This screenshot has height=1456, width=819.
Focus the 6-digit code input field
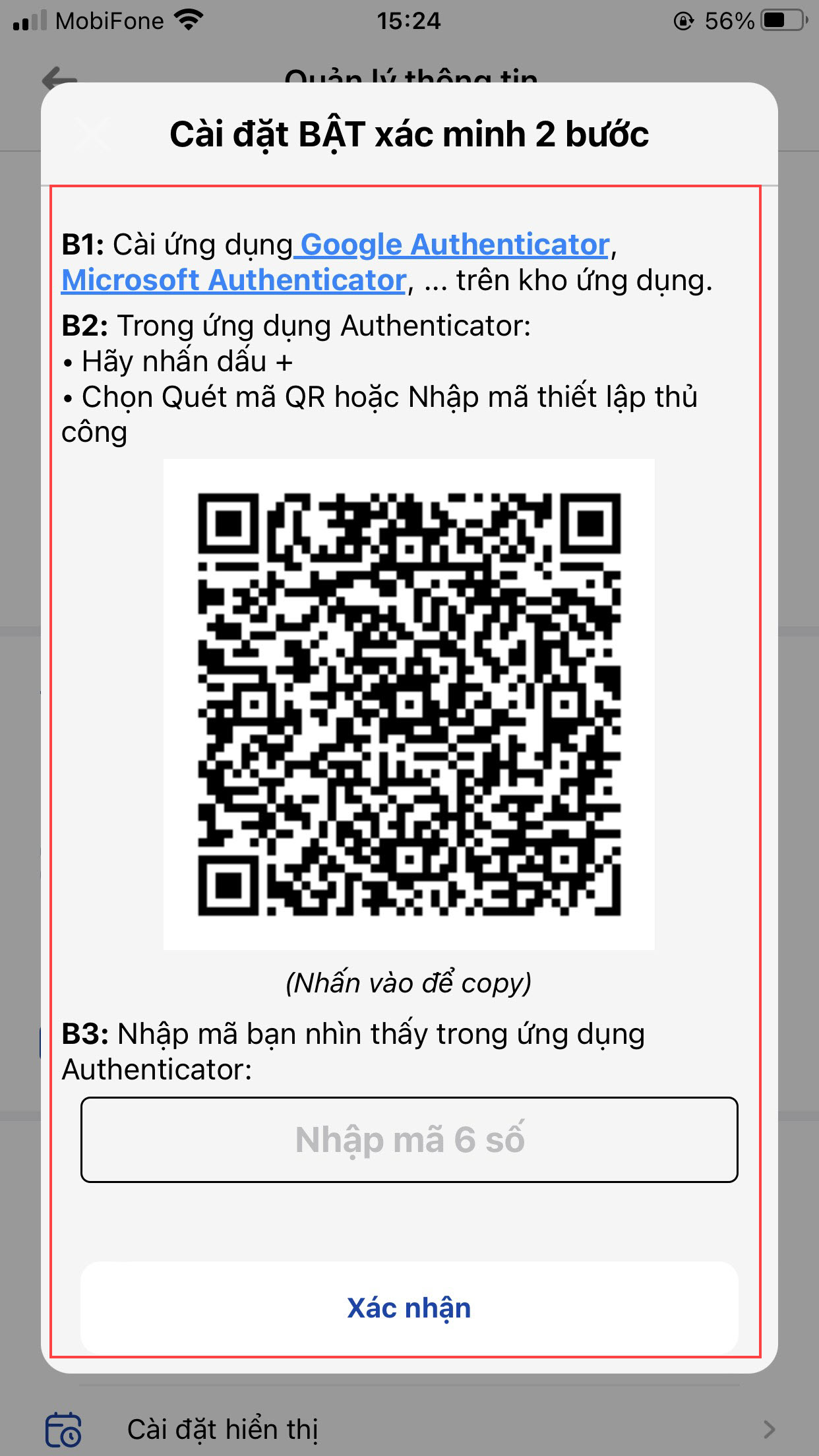(409, 1139)
